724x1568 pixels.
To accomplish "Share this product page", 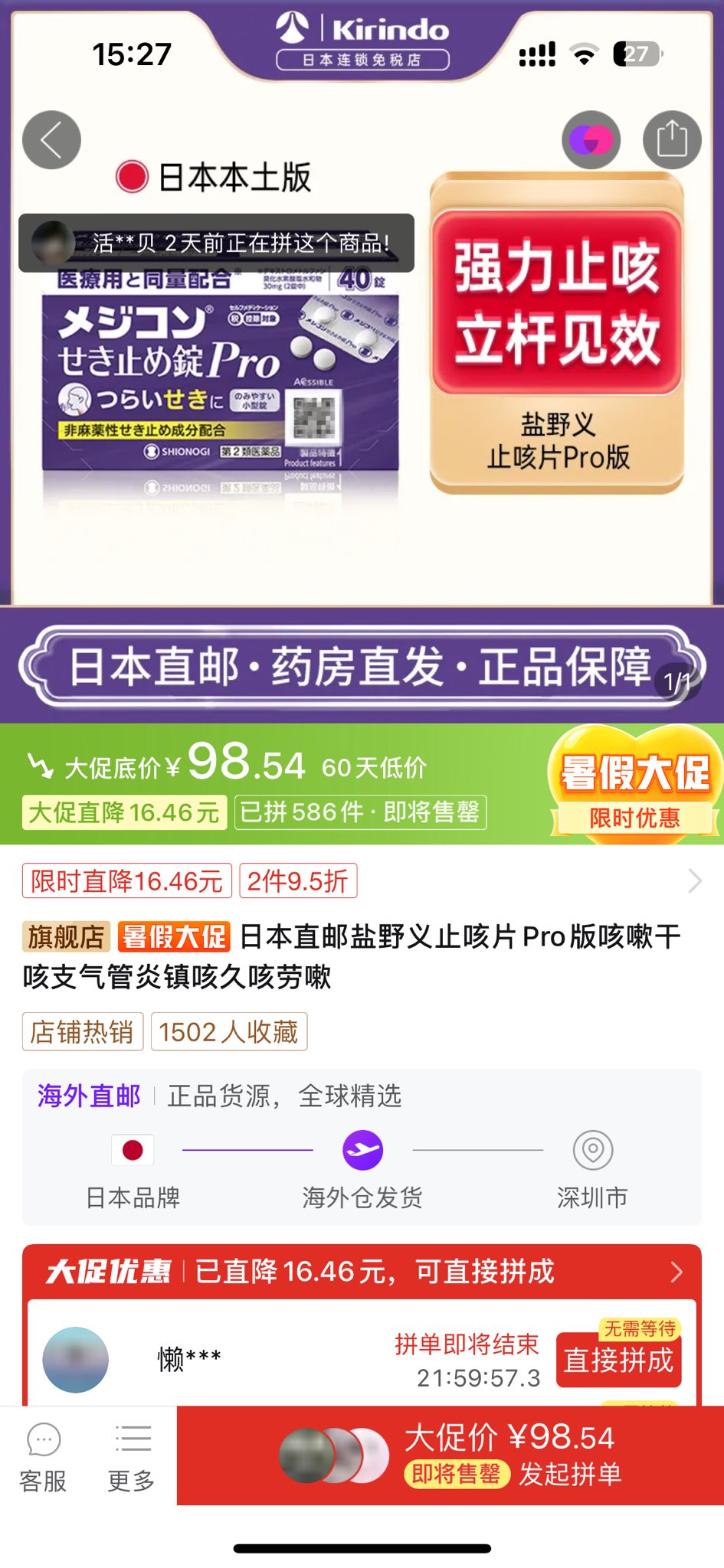I will [671, 140].
